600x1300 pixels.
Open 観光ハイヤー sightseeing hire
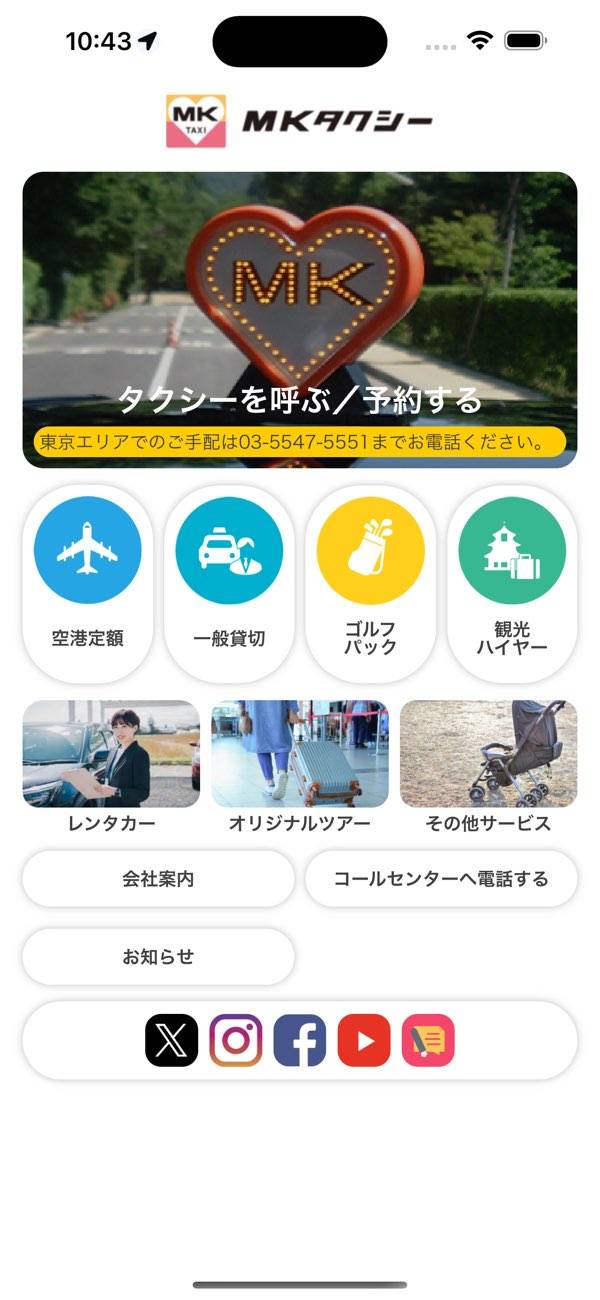(x=512, y=583)
